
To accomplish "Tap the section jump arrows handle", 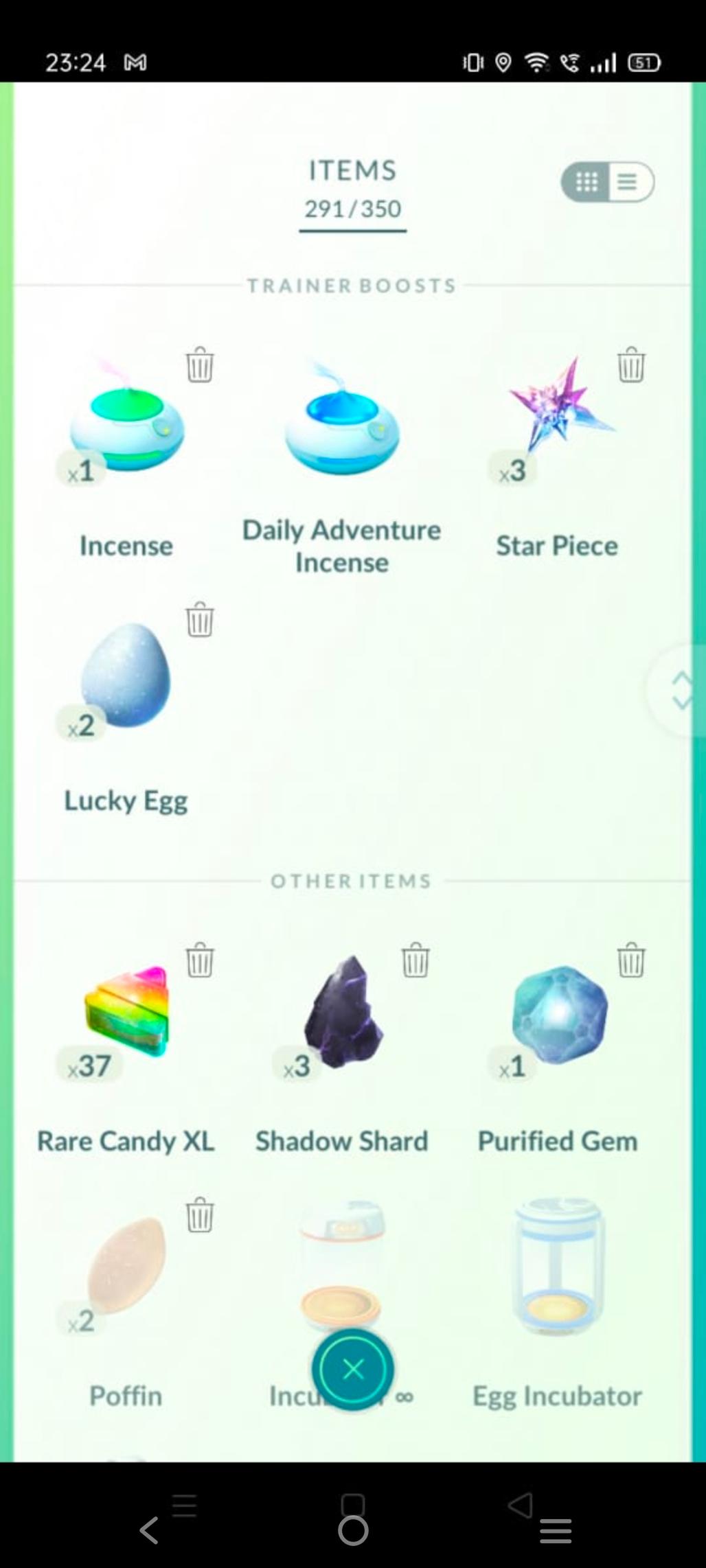I will (681, 691).
